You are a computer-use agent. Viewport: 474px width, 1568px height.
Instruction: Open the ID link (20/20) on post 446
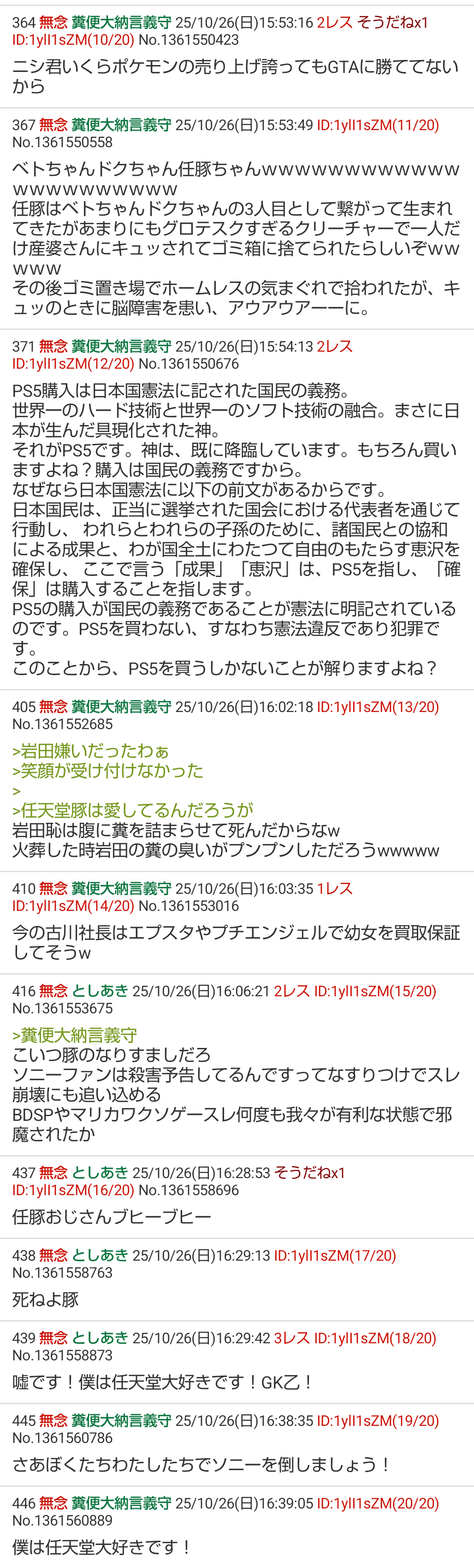378,1503
